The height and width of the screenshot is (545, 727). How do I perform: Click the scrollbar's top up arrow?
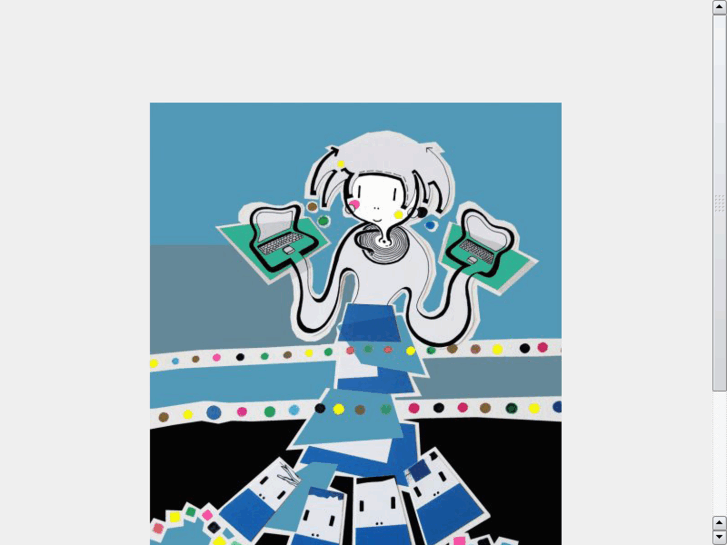719,7
